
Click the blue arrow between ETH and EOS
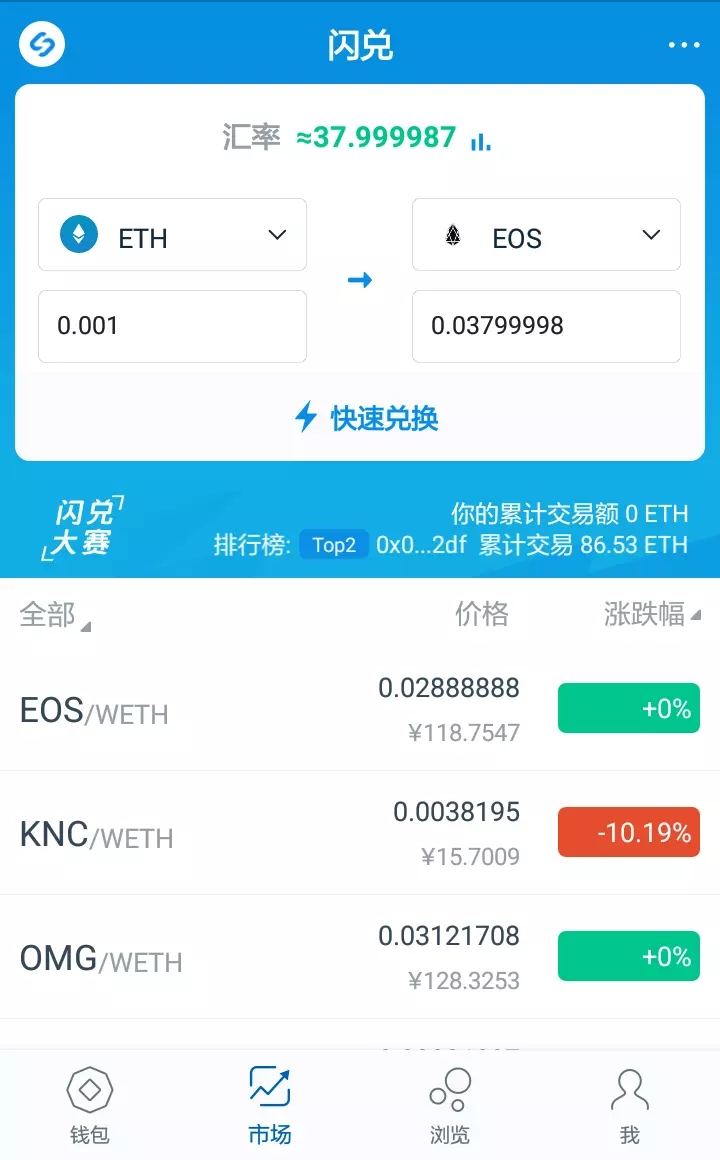click(360, 280)
